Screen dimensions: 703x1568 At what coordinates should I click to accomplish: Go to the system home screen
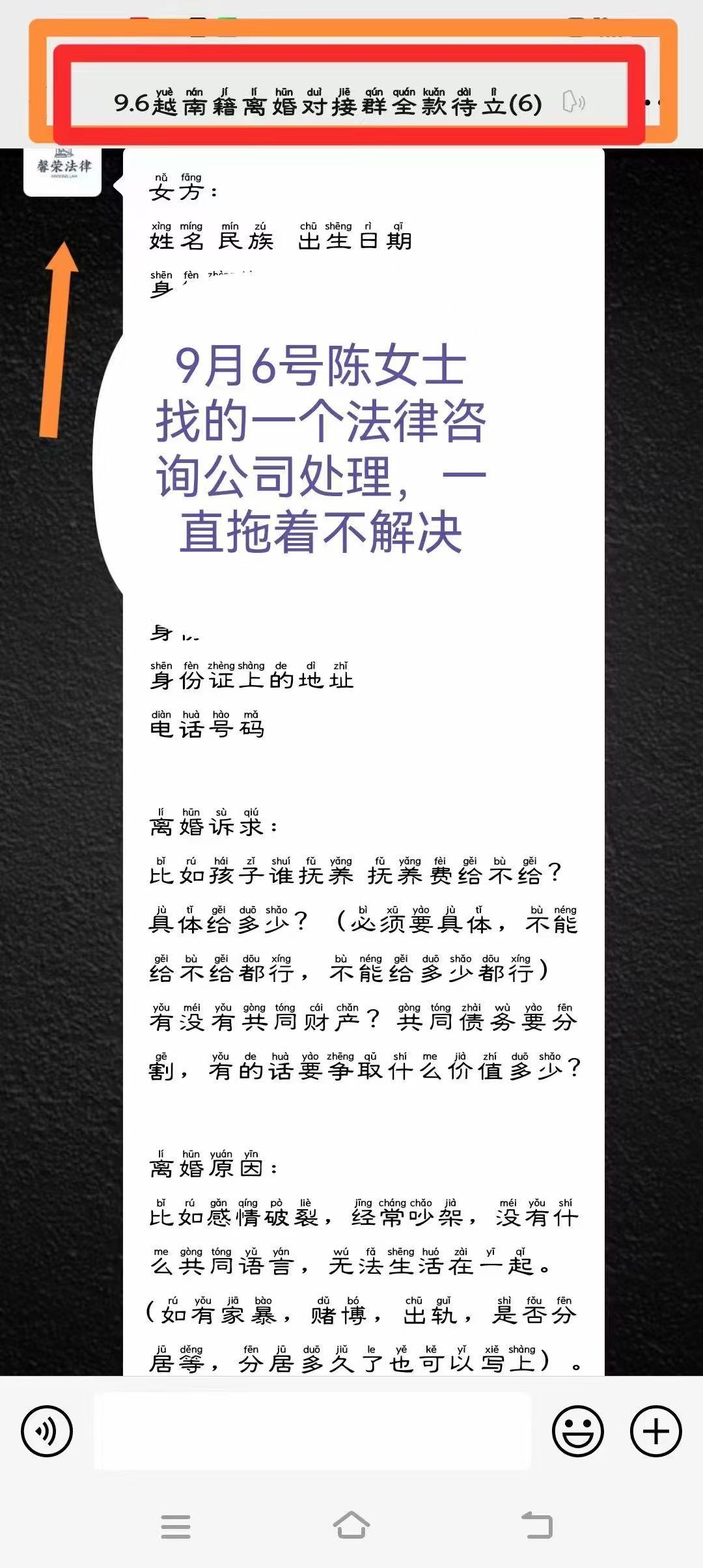(351, 1525)
